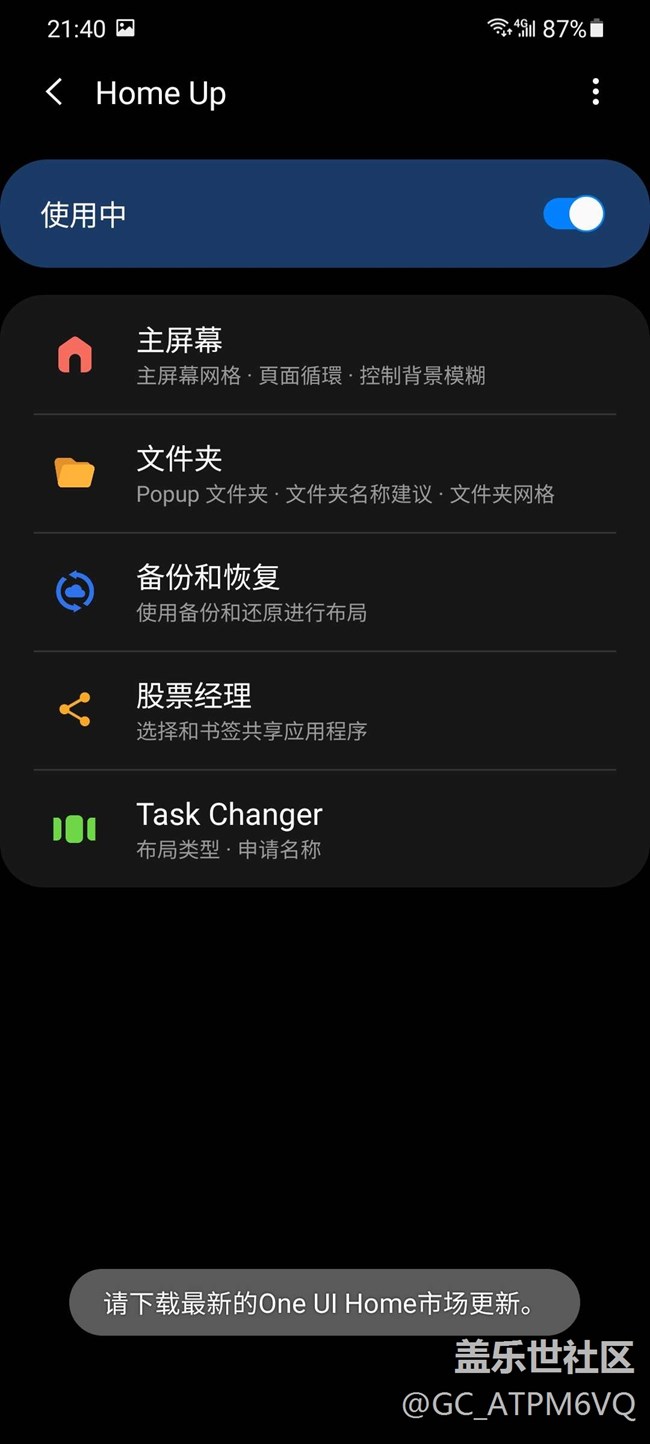The height and width of the screenshot is (1444, 650).
Task: Open the more options overflow menu
Action: tap(595, 93)
